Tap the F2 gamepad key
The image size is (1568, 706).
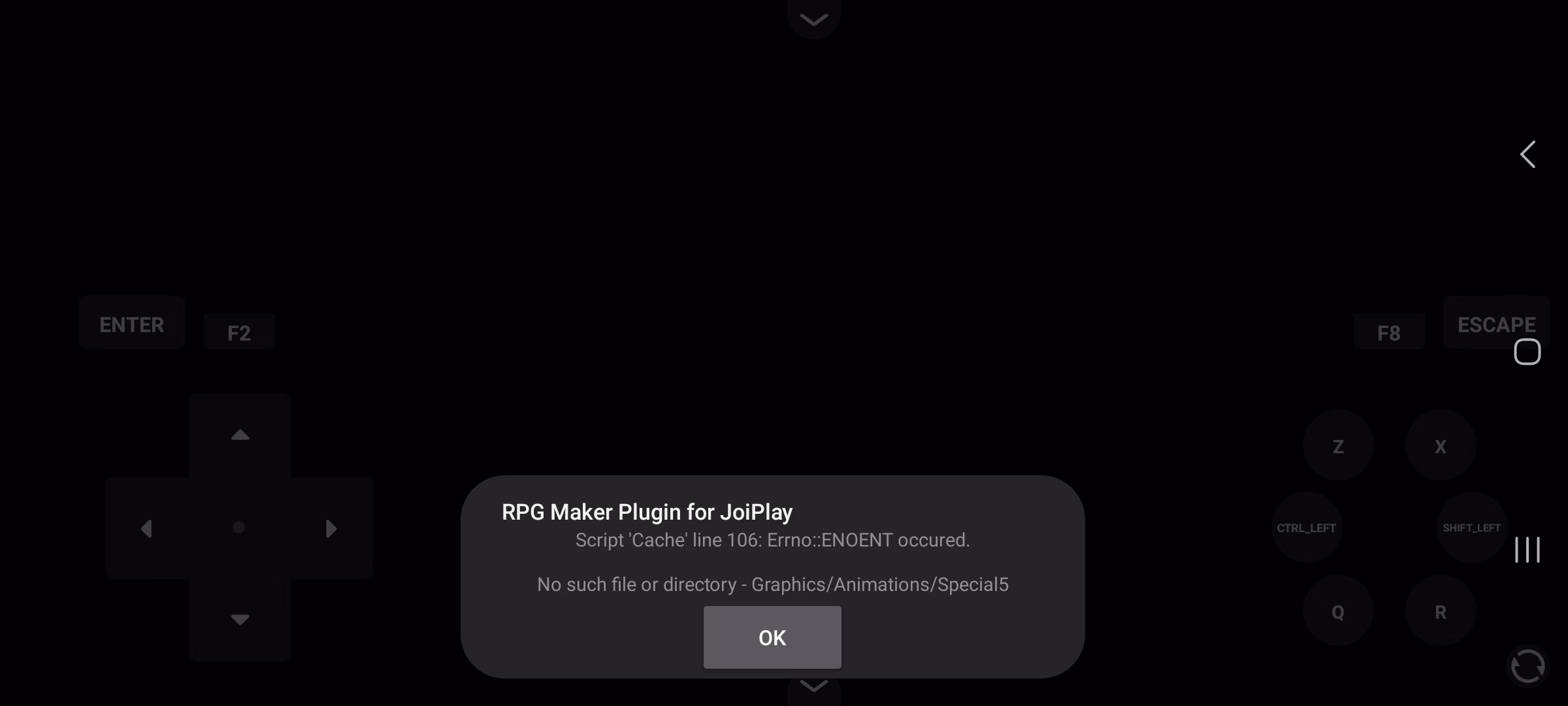[x=239, y=332]
